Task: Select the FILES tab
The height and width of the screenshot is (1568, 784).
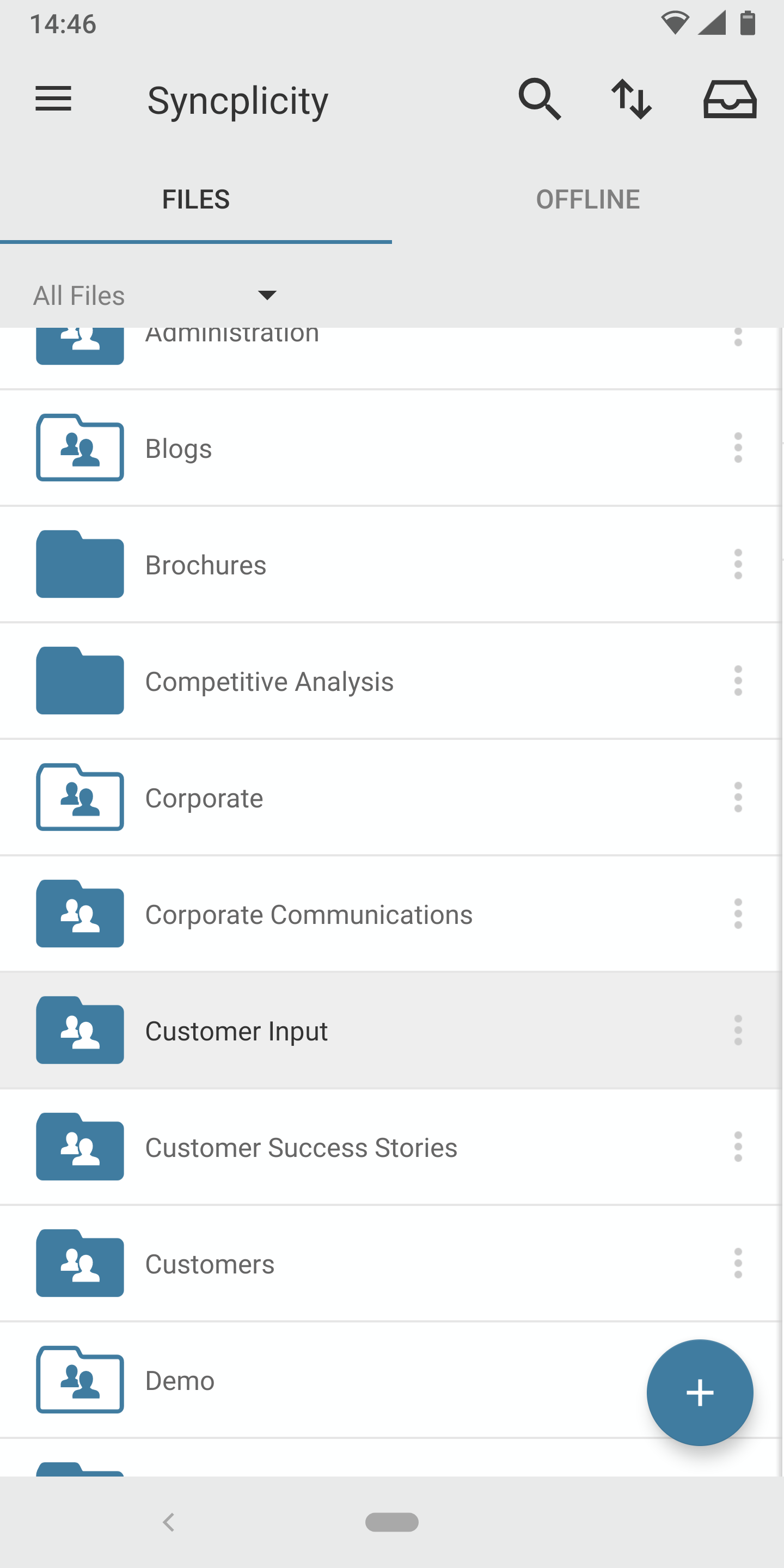Action: pyautogui.click(x=196, y=200)
